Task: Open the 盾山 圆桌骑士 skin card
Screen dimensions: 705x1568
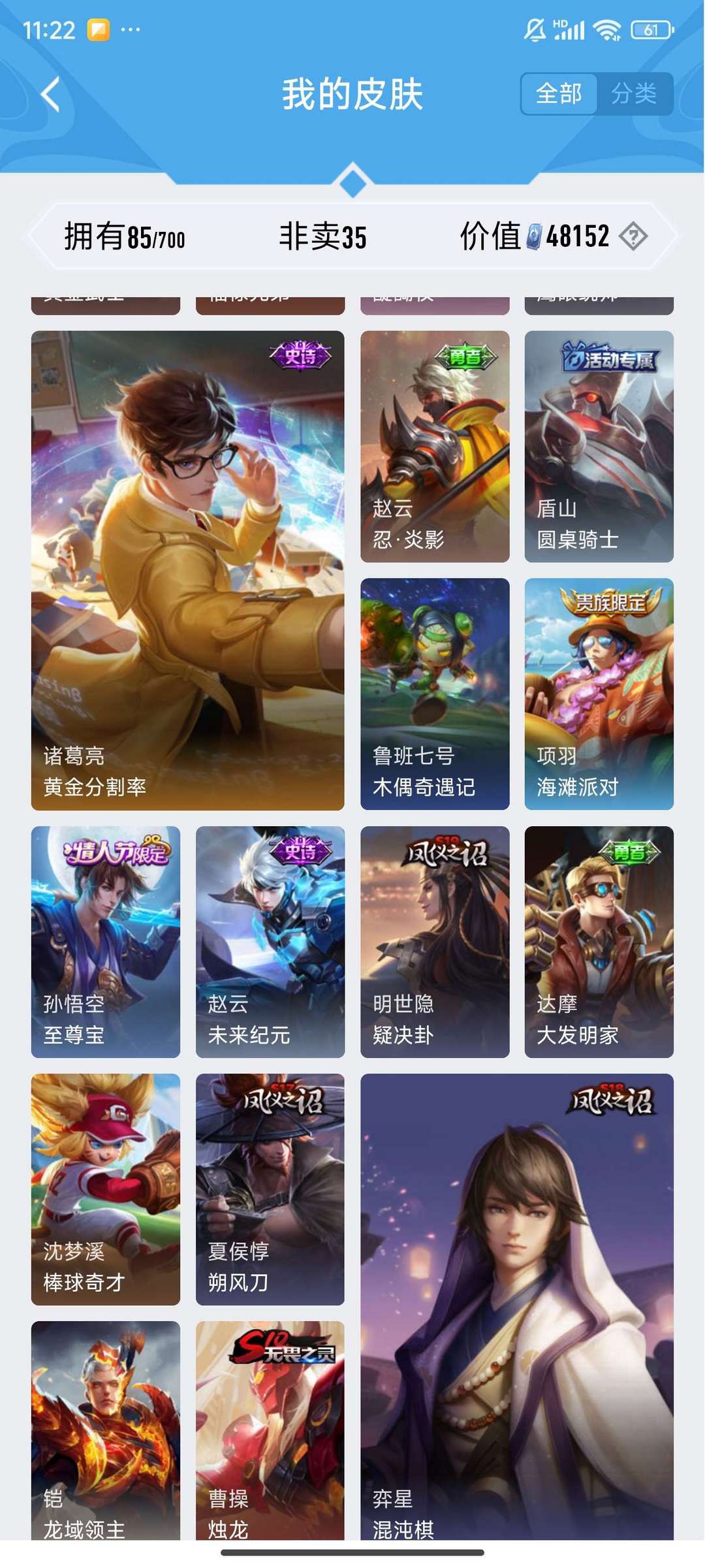Action: click(599, 446)
